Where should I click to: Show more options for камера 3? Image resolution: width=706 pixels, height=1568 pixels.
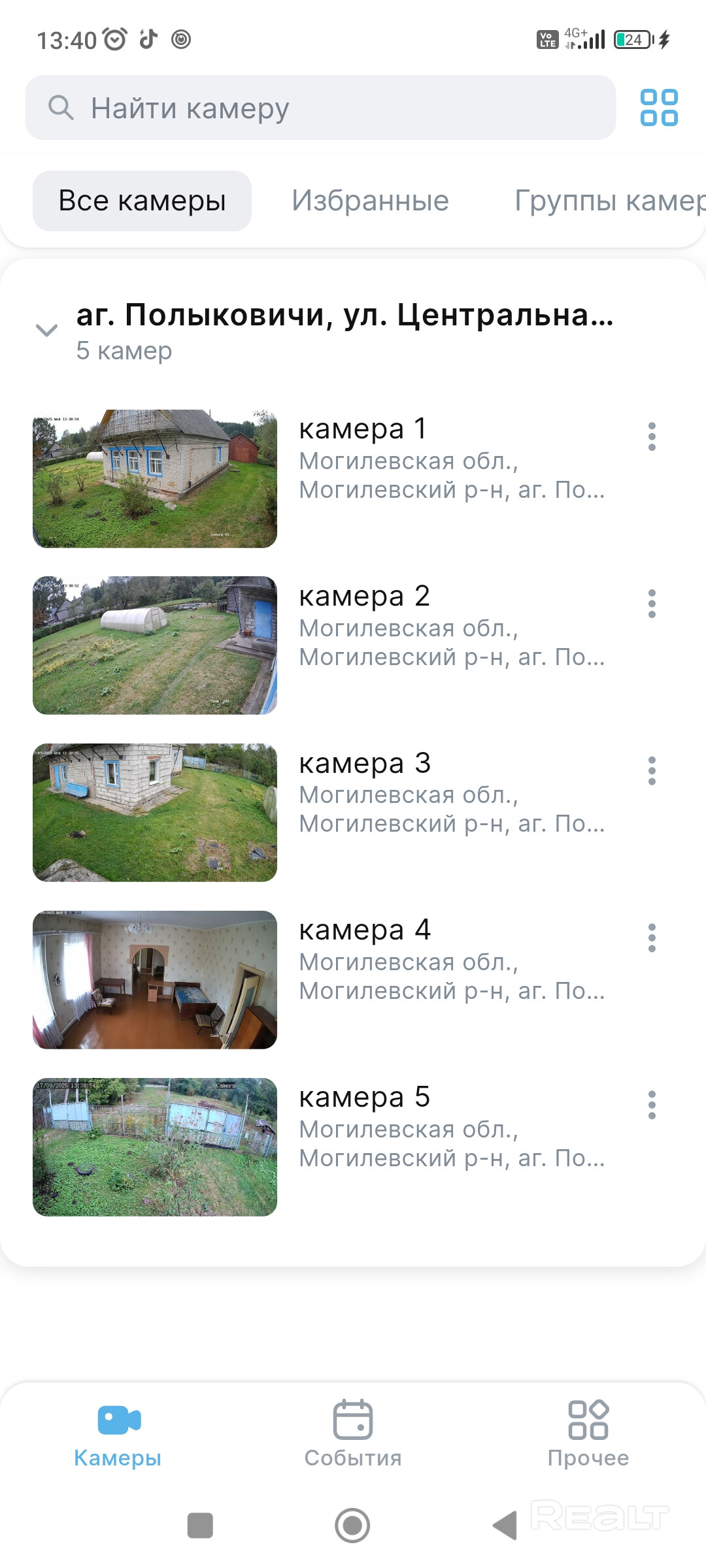coord(652,771)
